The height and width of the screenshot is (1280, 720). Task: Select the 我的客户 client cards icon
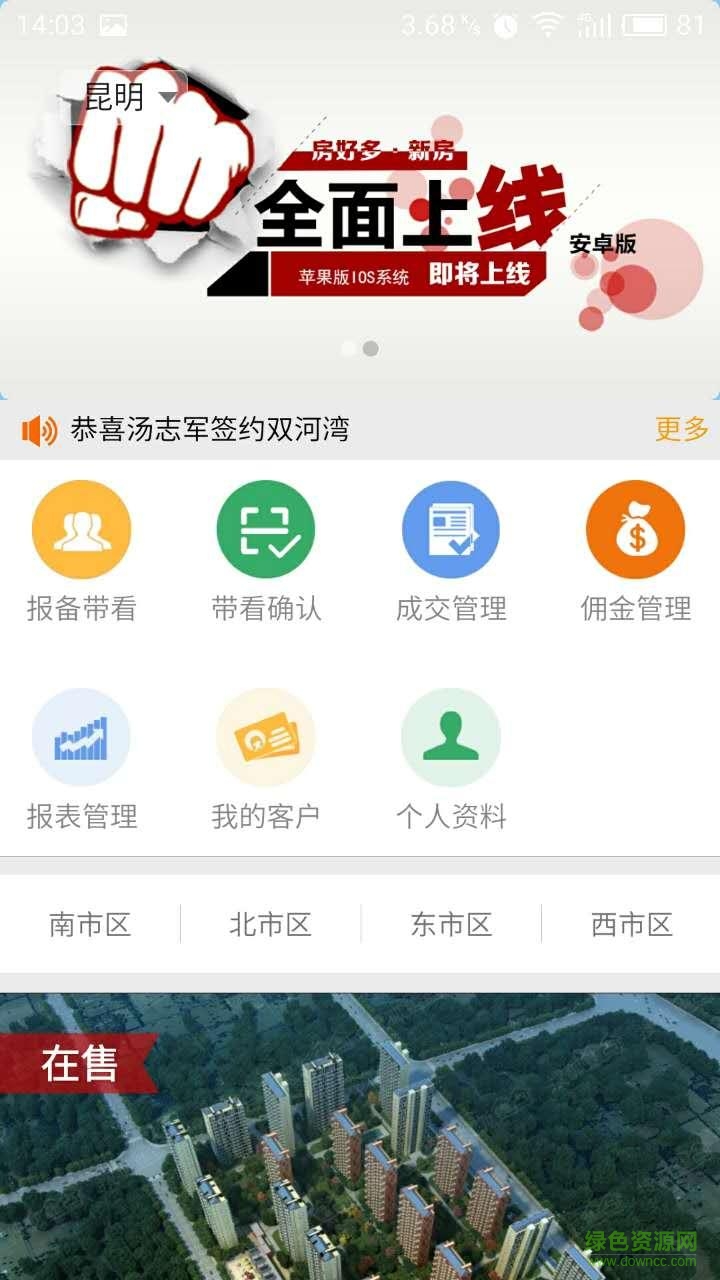coord(266,736)
